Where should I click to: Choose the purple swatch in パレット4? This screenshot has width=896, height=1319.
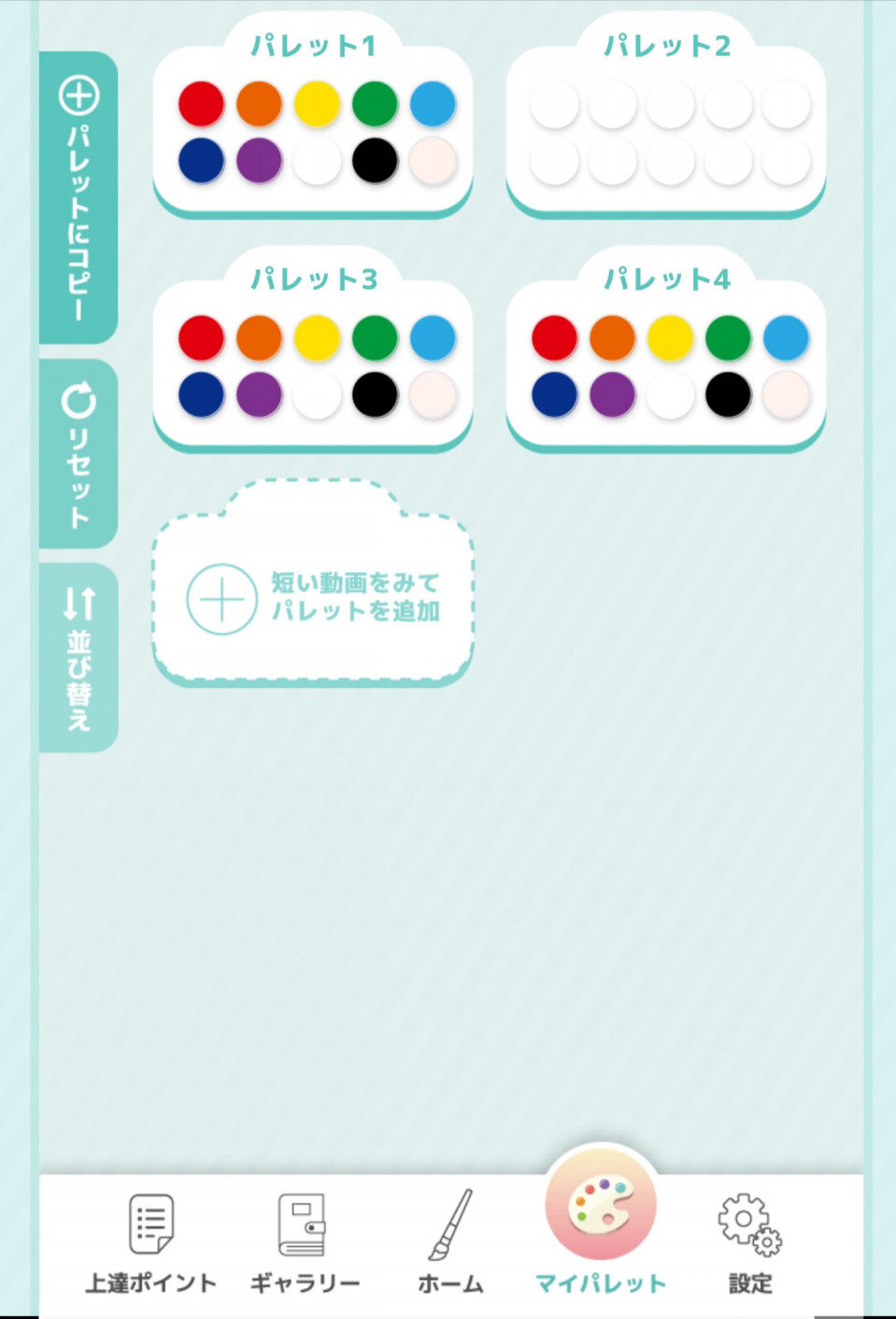(x=612, y=394)
